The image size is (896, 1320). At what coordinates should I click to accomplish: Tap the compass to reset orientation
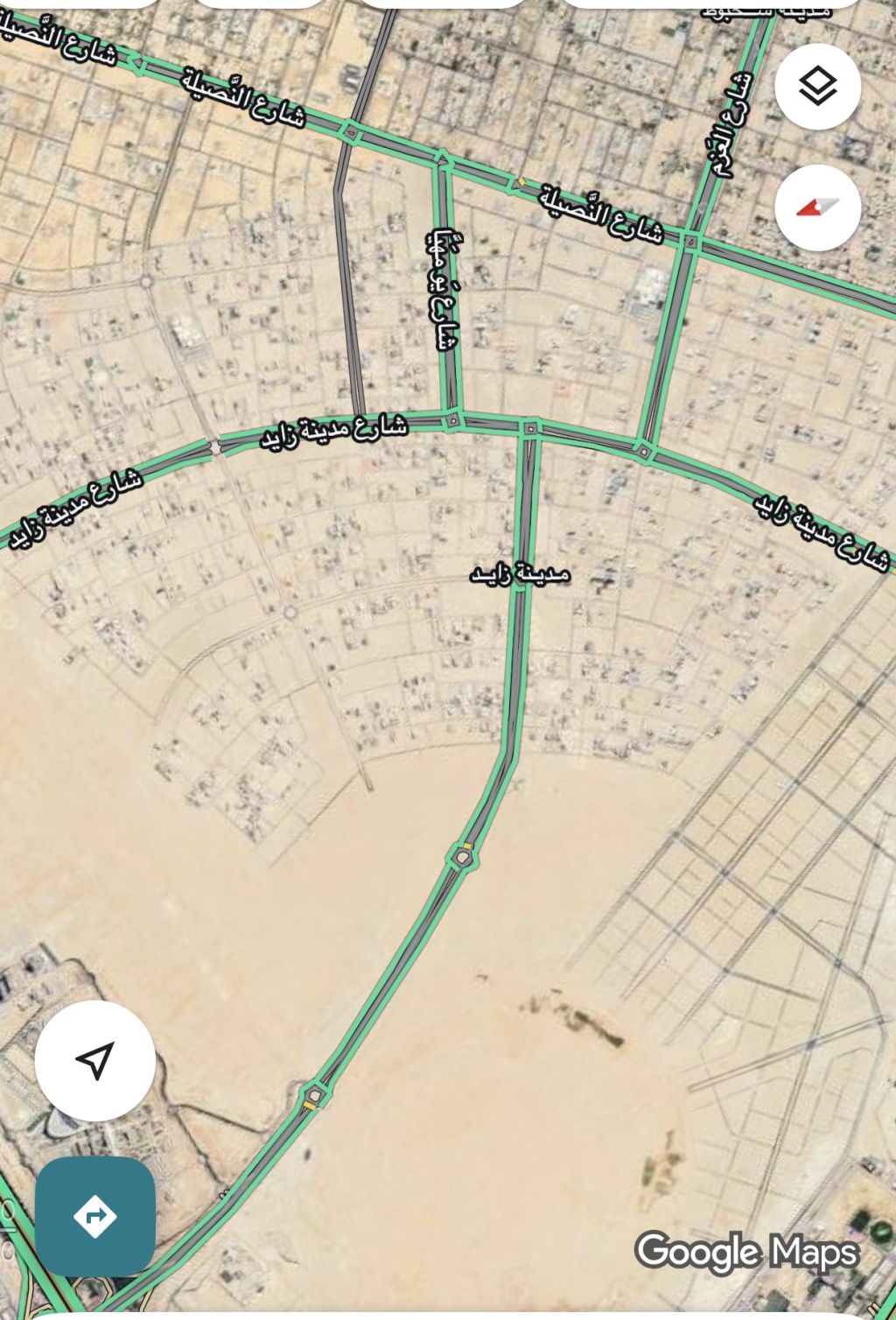point(817,207)
